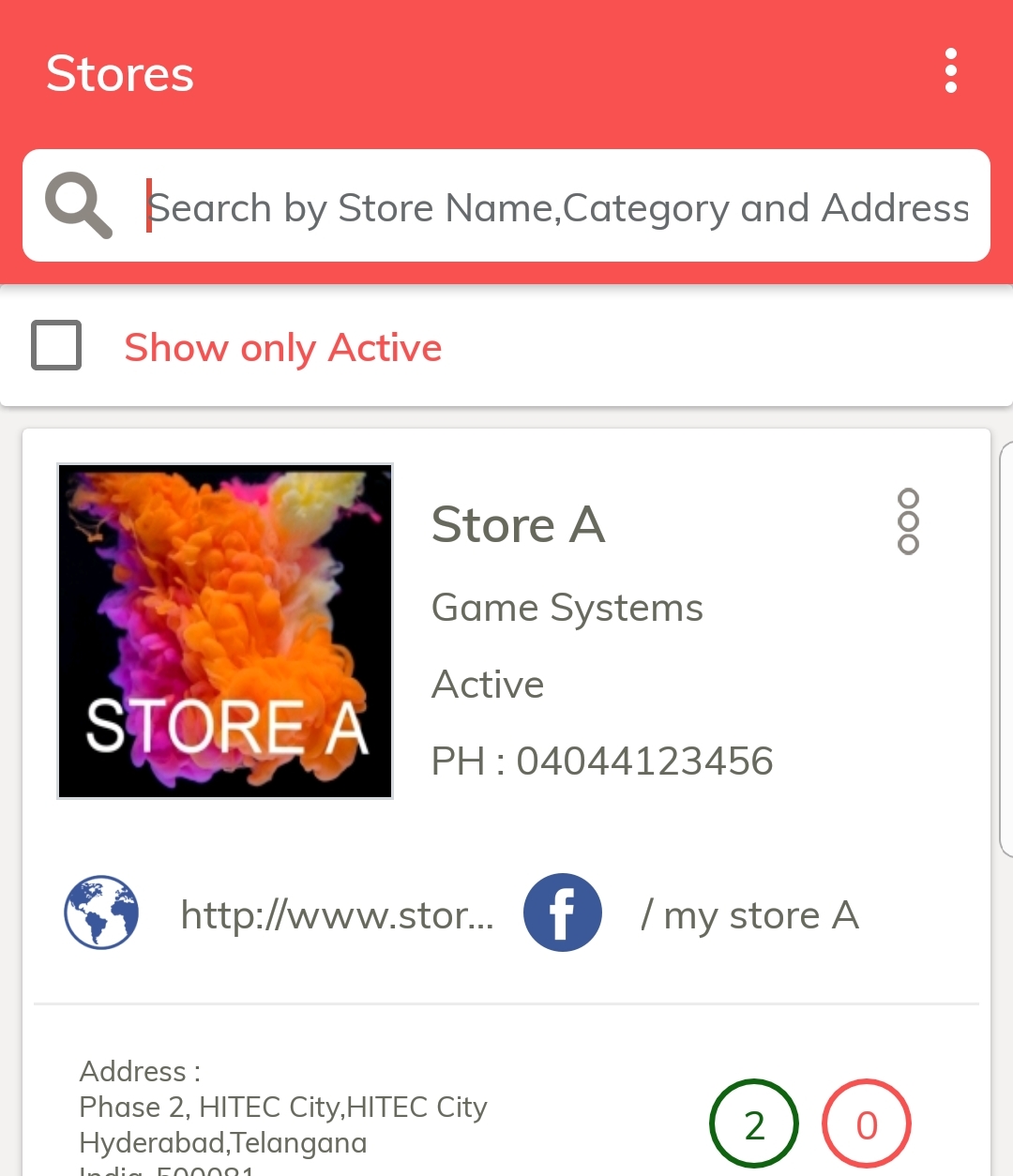The width and height of the screenshot is (1013, 1176).
Task: Open the Stores overflow menu
Action: (950, 71)
